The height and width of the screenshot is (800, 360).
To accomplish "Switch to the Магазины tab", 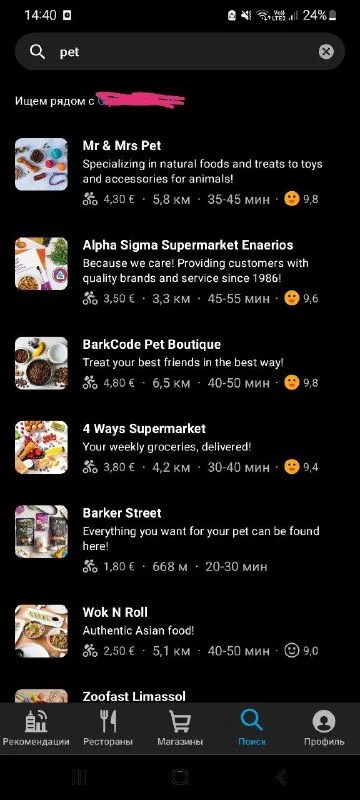I will 180,728.
